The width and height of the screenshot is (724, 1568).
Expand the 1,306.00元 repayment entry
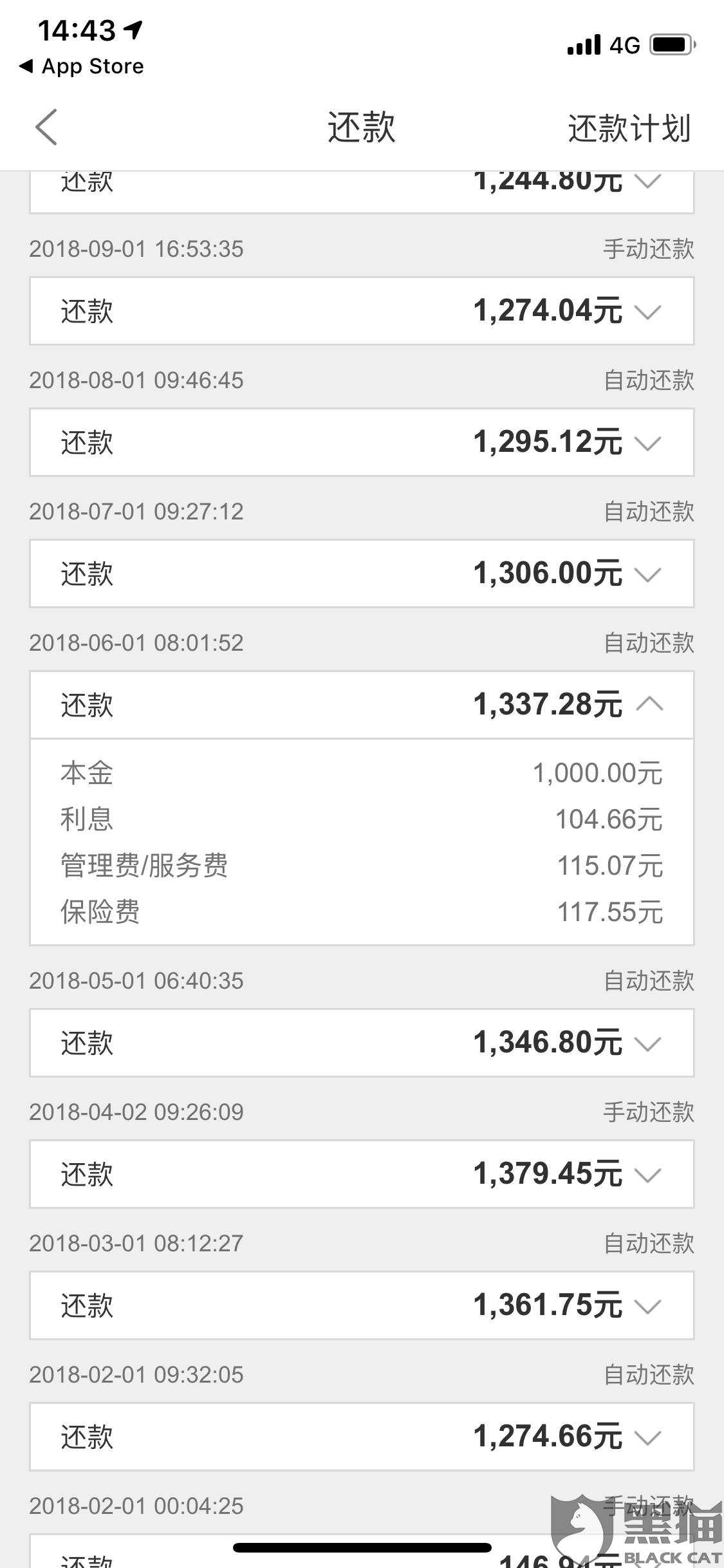(362, 574)
